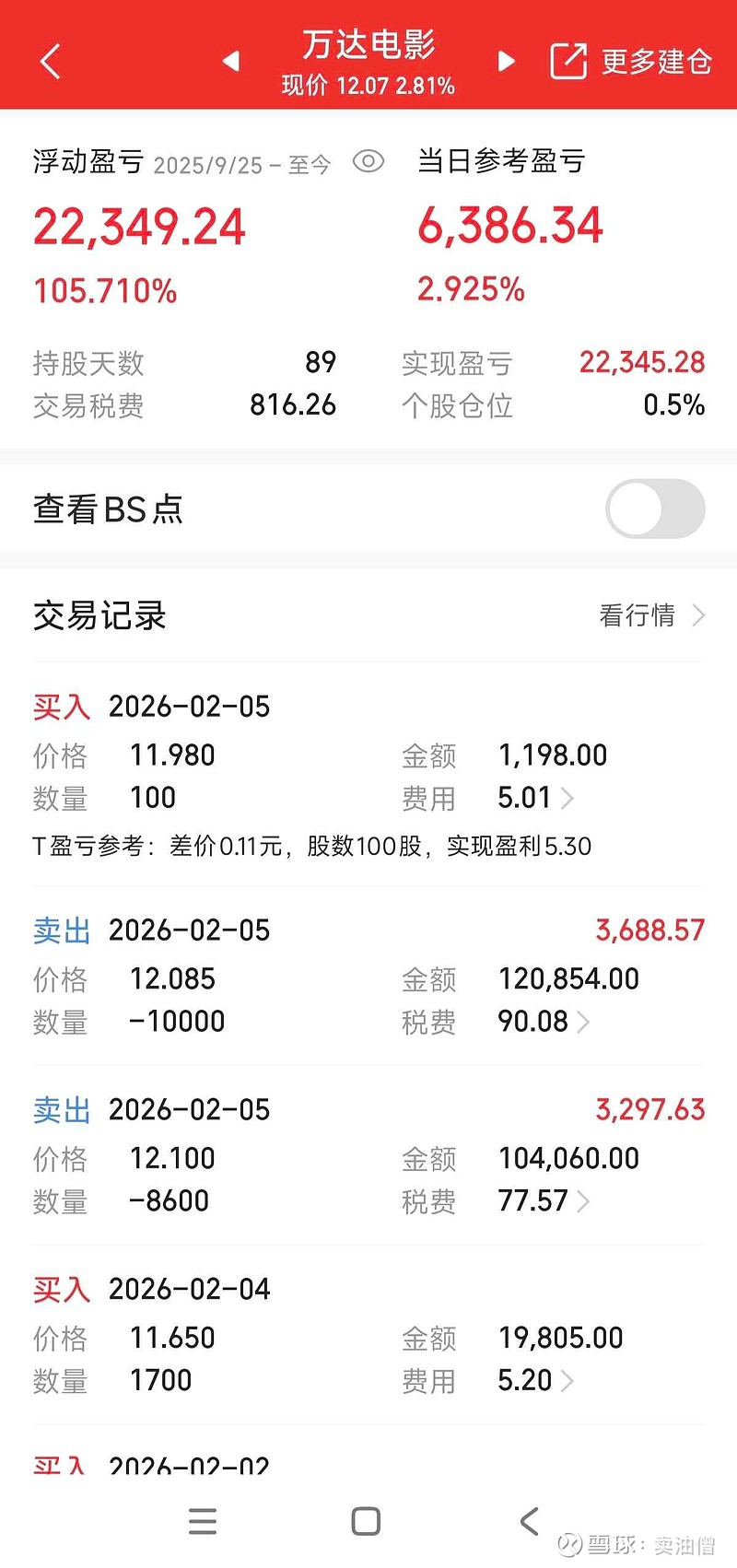Go back using the header arrow
Image resolution: width=737 pixels, height=1568 pixels.
[51, 62]
